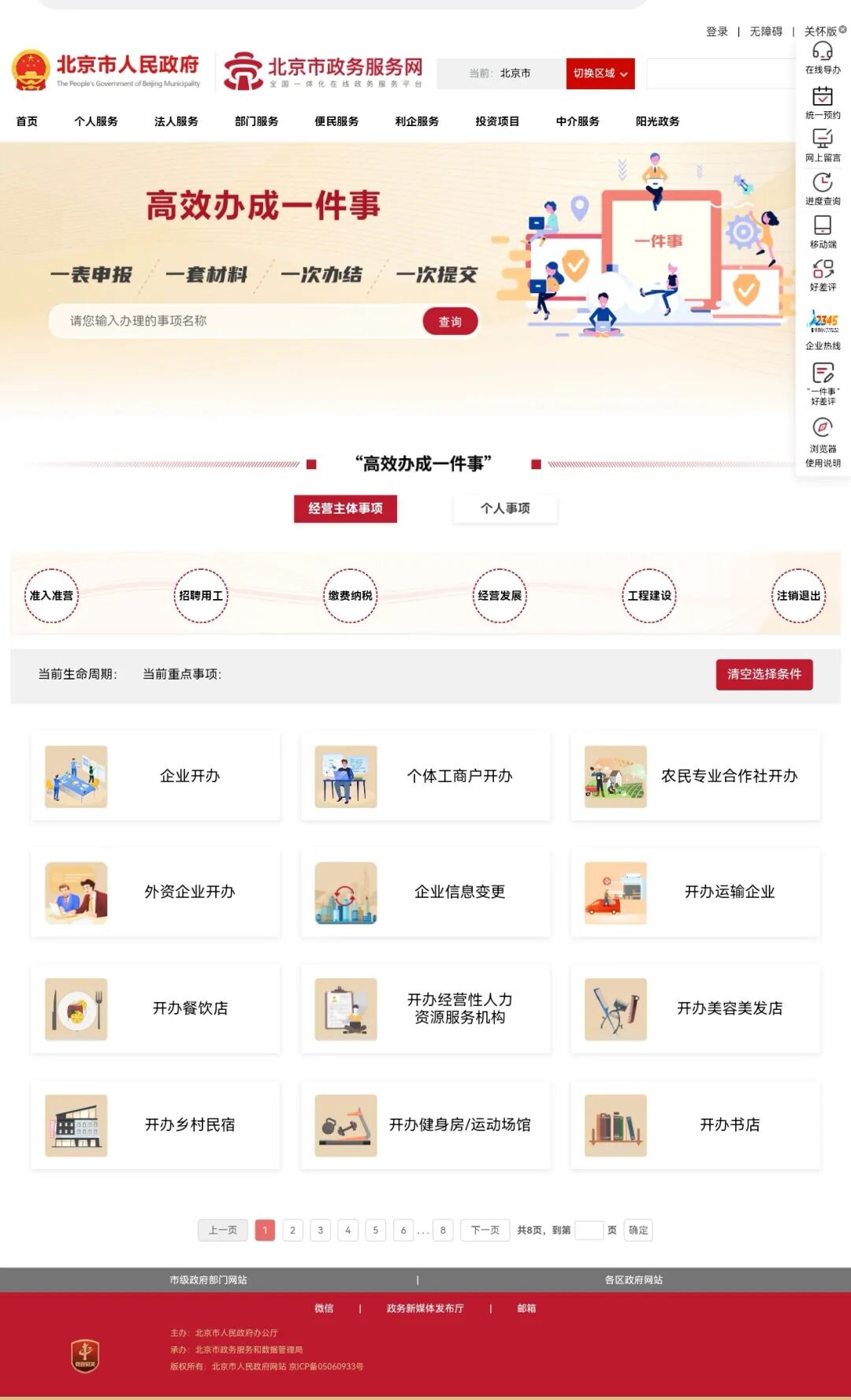Go to 法人服务 in top navigation
851x1400 pixels.
click(x=176, y=121)
